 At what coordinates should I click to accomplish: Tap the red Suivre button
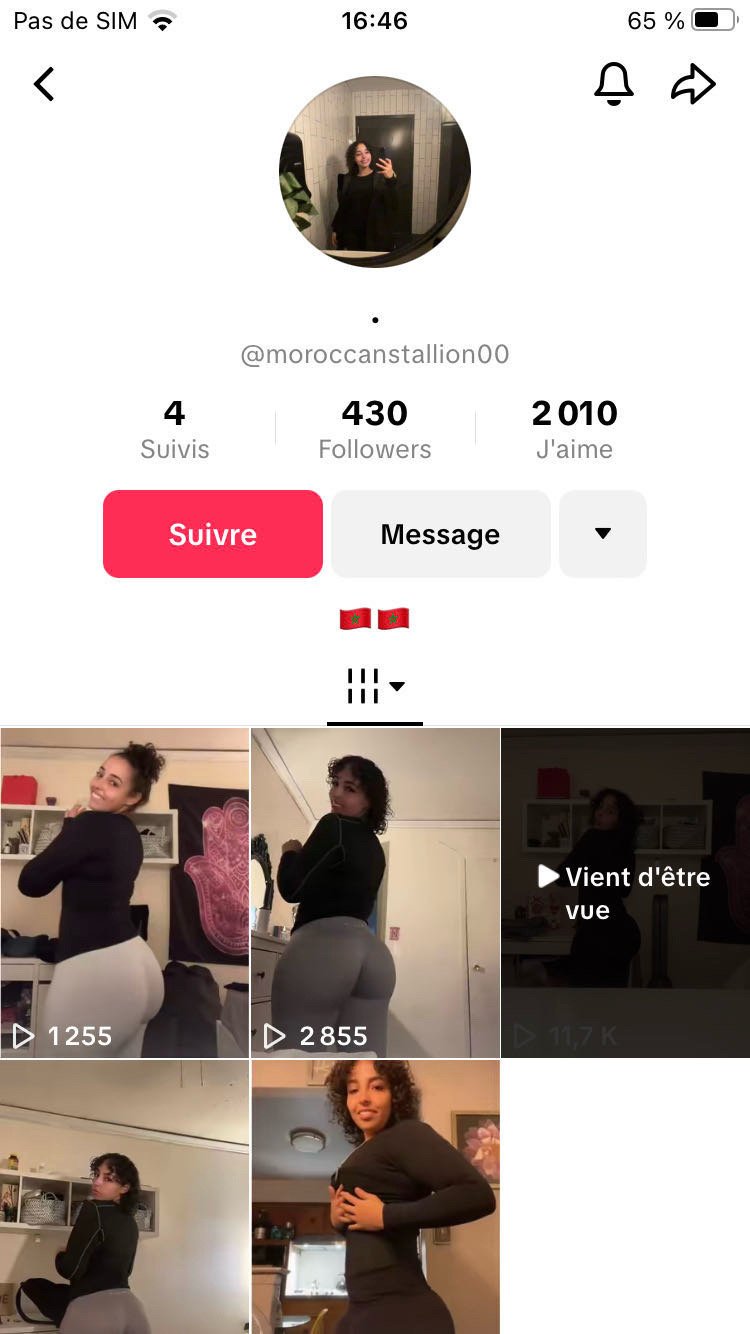coord(213,534)
